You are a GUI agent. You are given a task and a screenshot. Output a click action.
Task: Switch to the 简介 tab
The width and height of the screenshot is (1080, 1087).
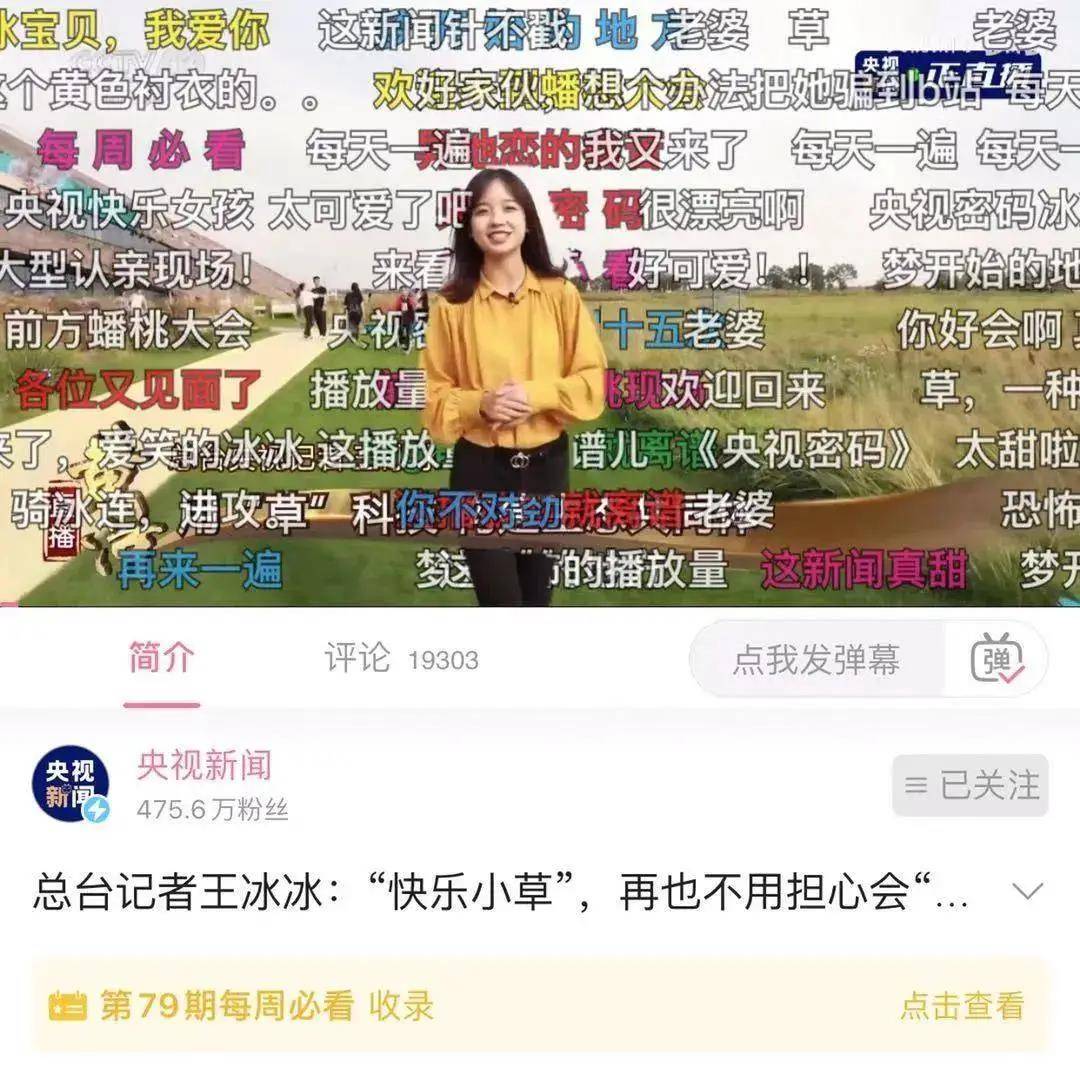161,659
